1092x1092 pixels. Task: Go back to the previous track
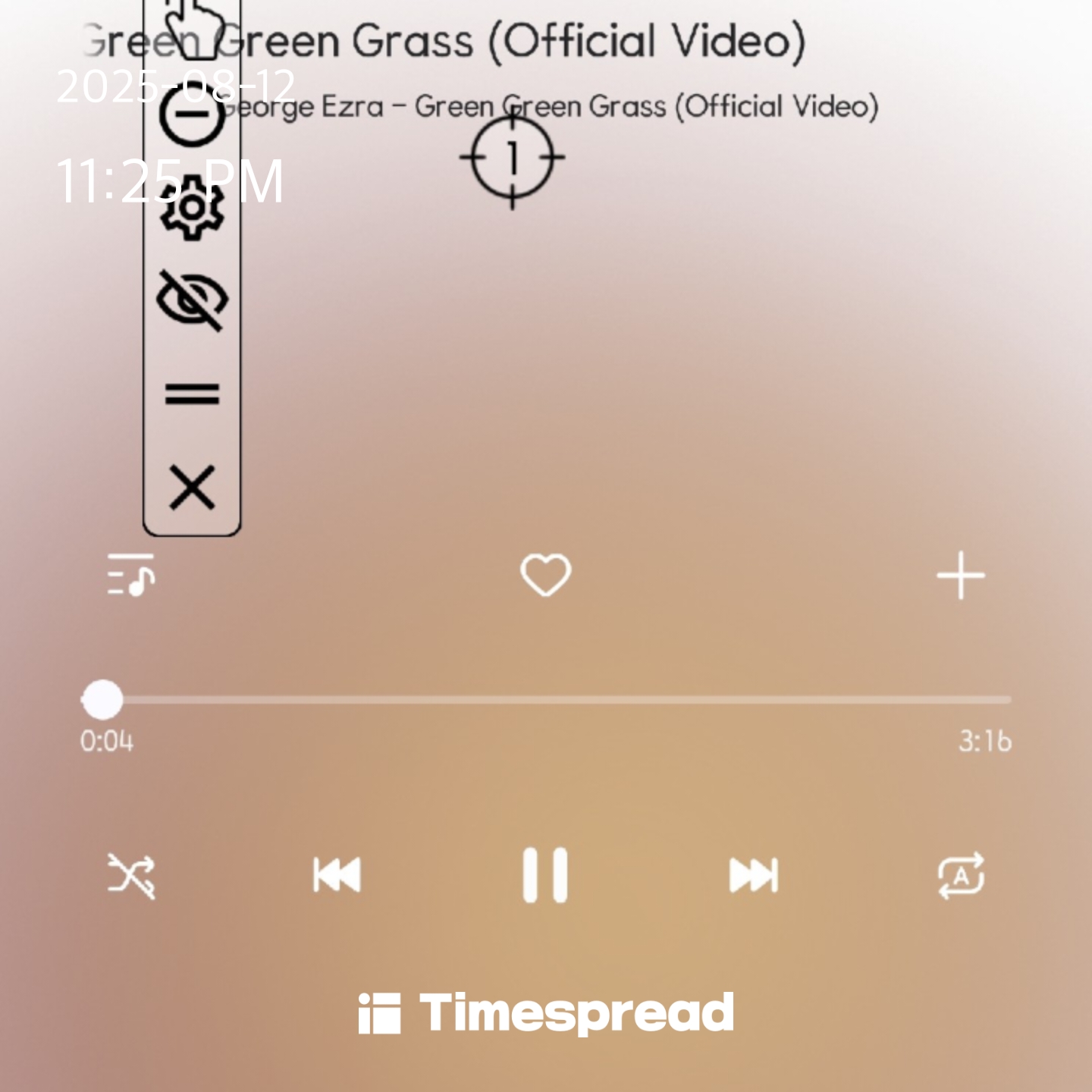click(337, 876)
